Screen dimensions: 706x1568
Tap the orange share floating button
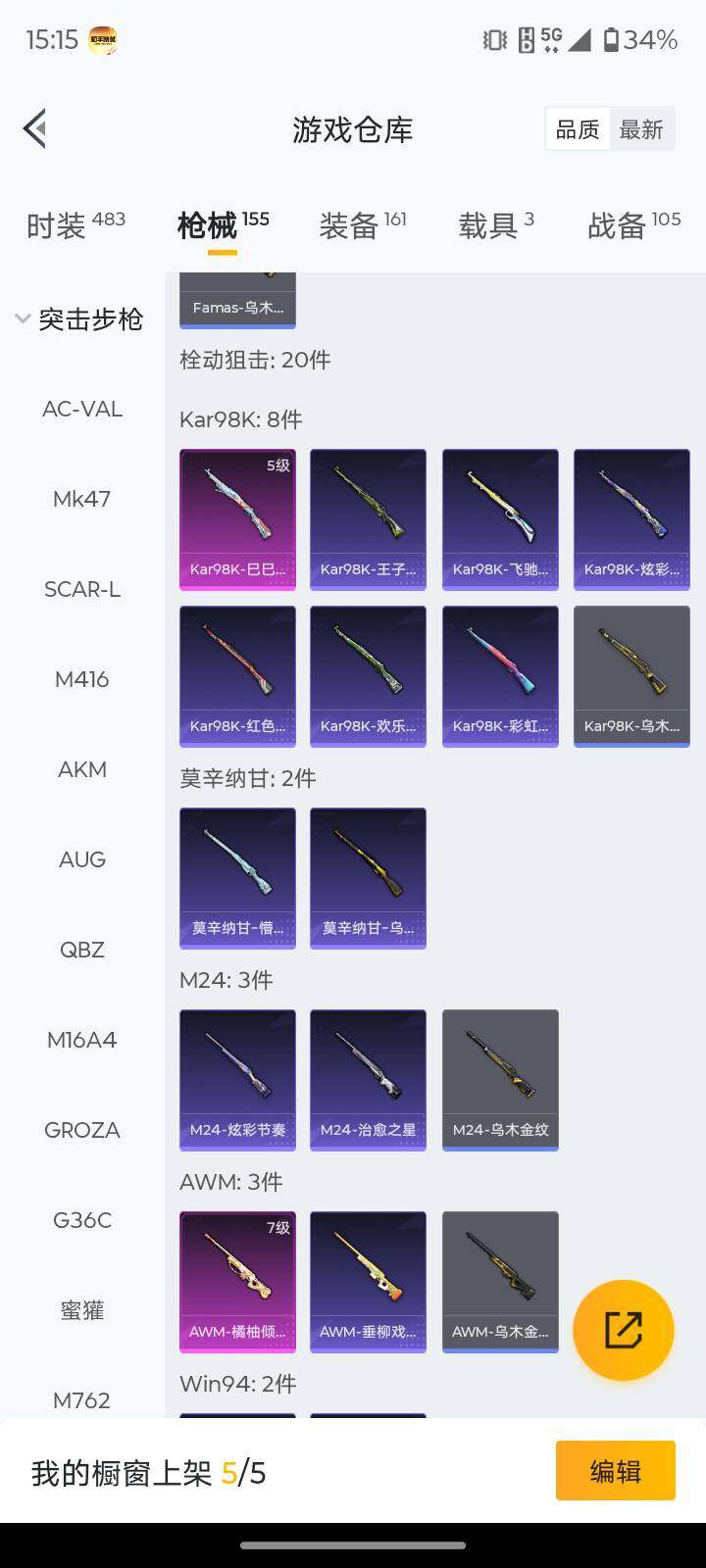coord(624,1330)
